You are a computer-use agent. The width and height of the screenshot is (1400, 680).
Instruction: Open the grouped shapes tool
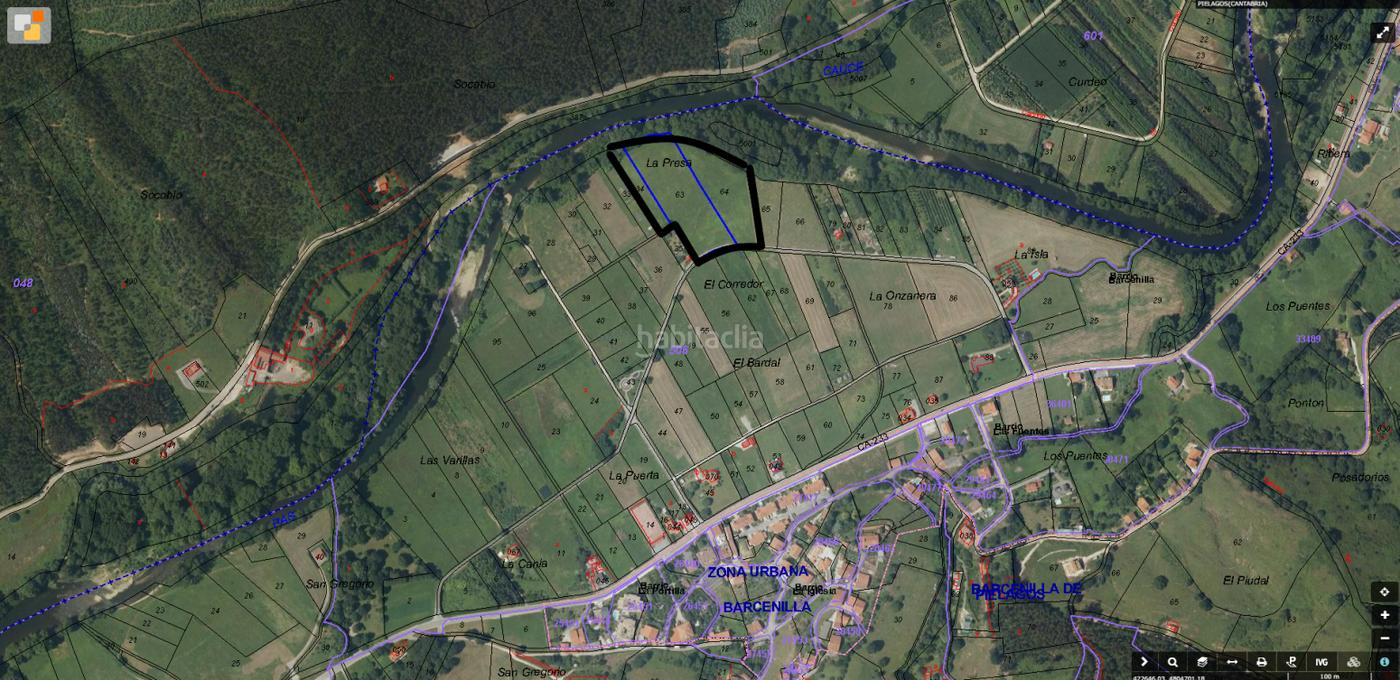1354,661
